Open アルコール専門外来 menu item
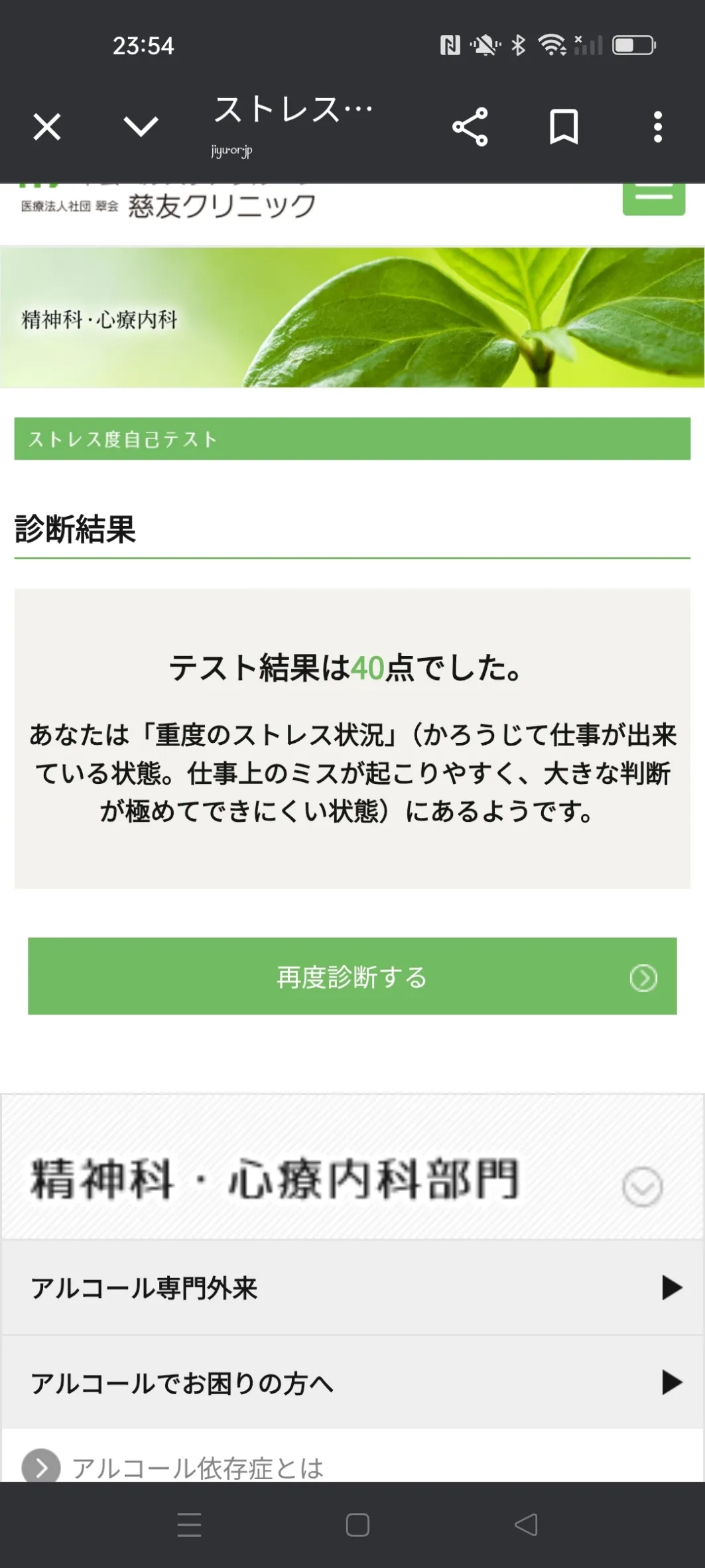 pos(352,1287)
